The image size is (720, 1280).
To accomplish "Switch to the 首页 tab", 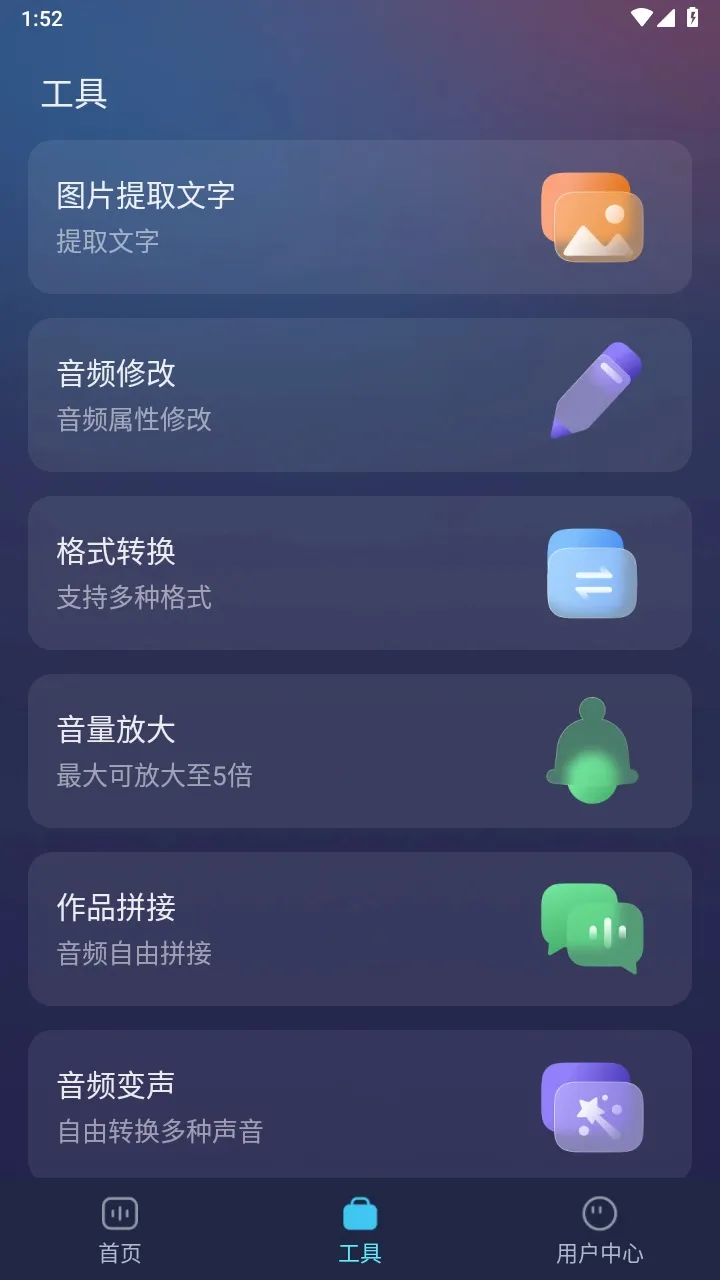I will coord(120,1230).
